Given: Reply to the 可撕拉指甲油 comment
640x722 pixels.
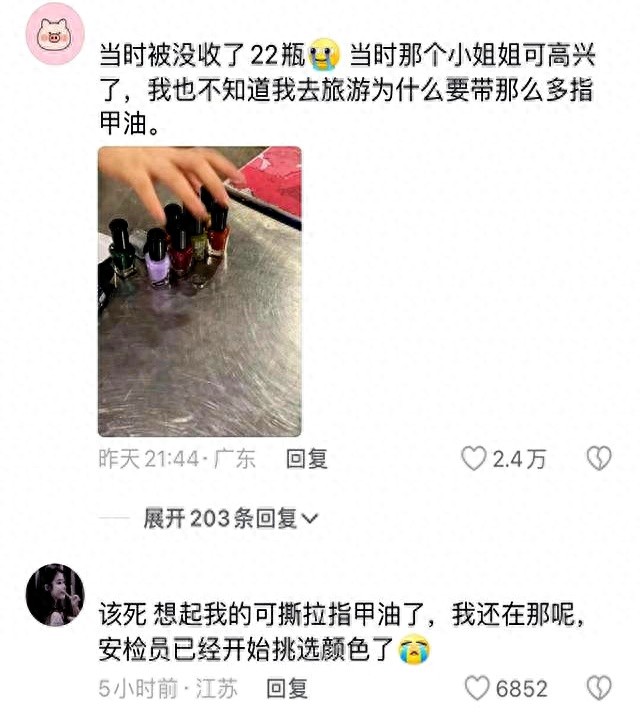Looking at the screenshot, I should pos(287,689).
